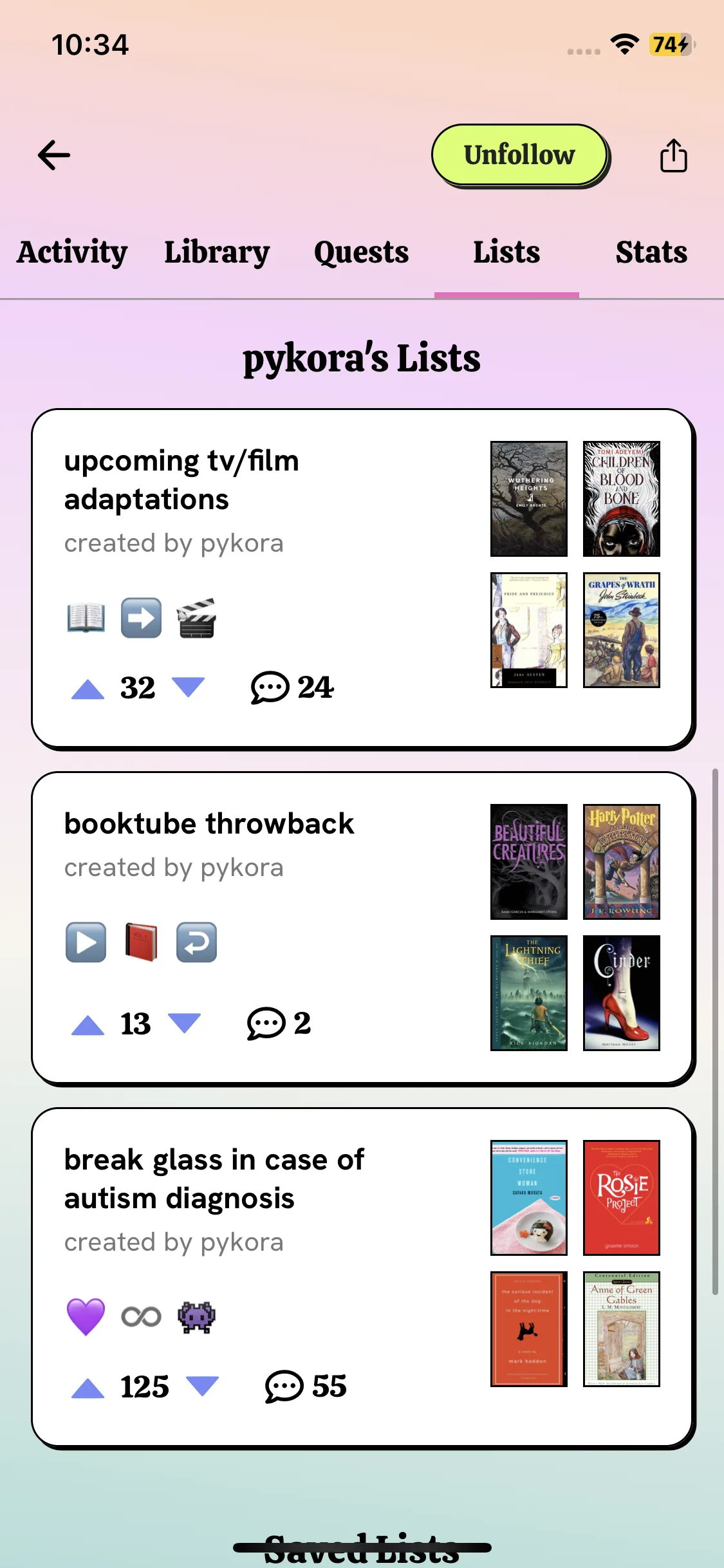View the Stats tab
This screenshot has width=724, height=1568.
pyautogui.click(x=651, y=252)
